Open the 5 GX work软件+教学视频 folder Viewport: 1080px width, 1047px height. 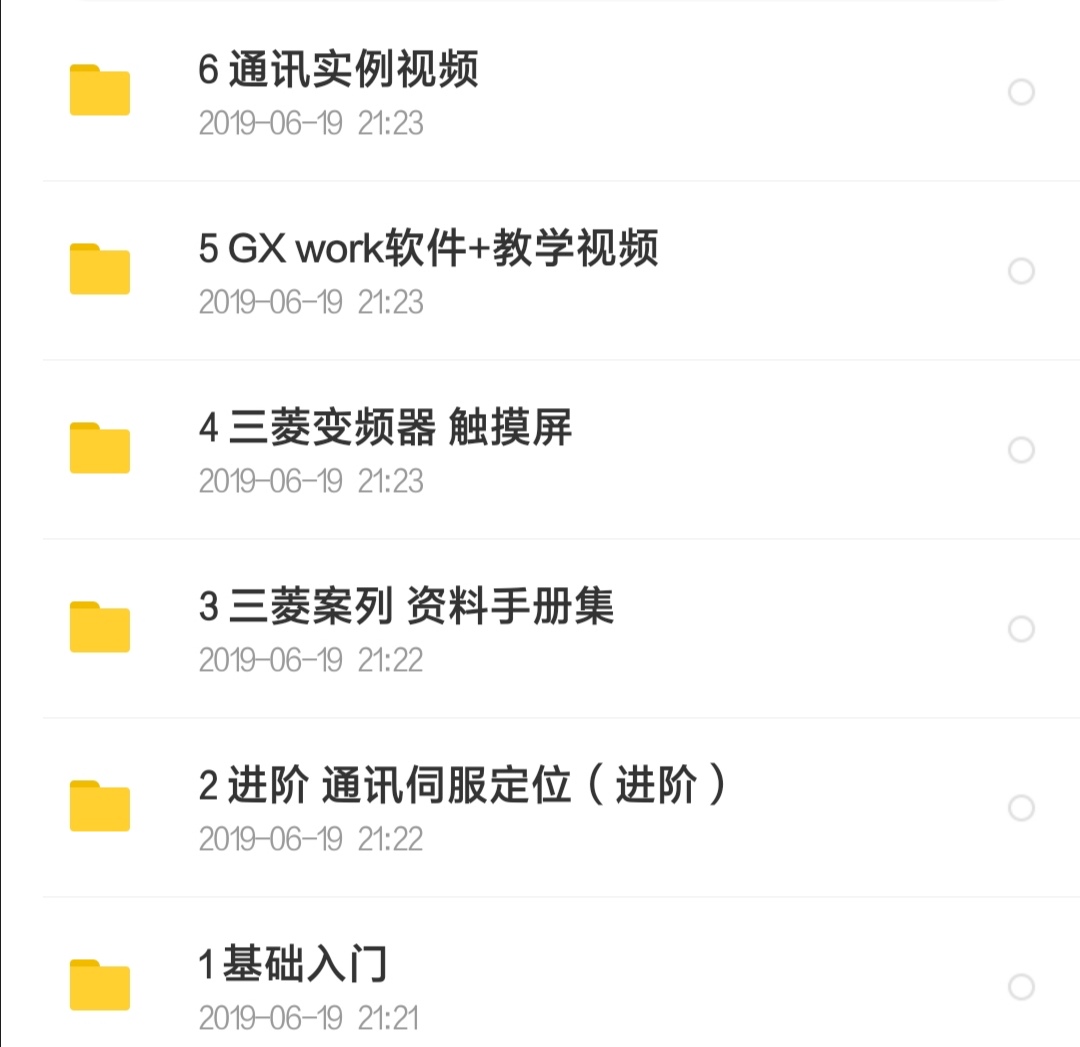coord(428,249)
